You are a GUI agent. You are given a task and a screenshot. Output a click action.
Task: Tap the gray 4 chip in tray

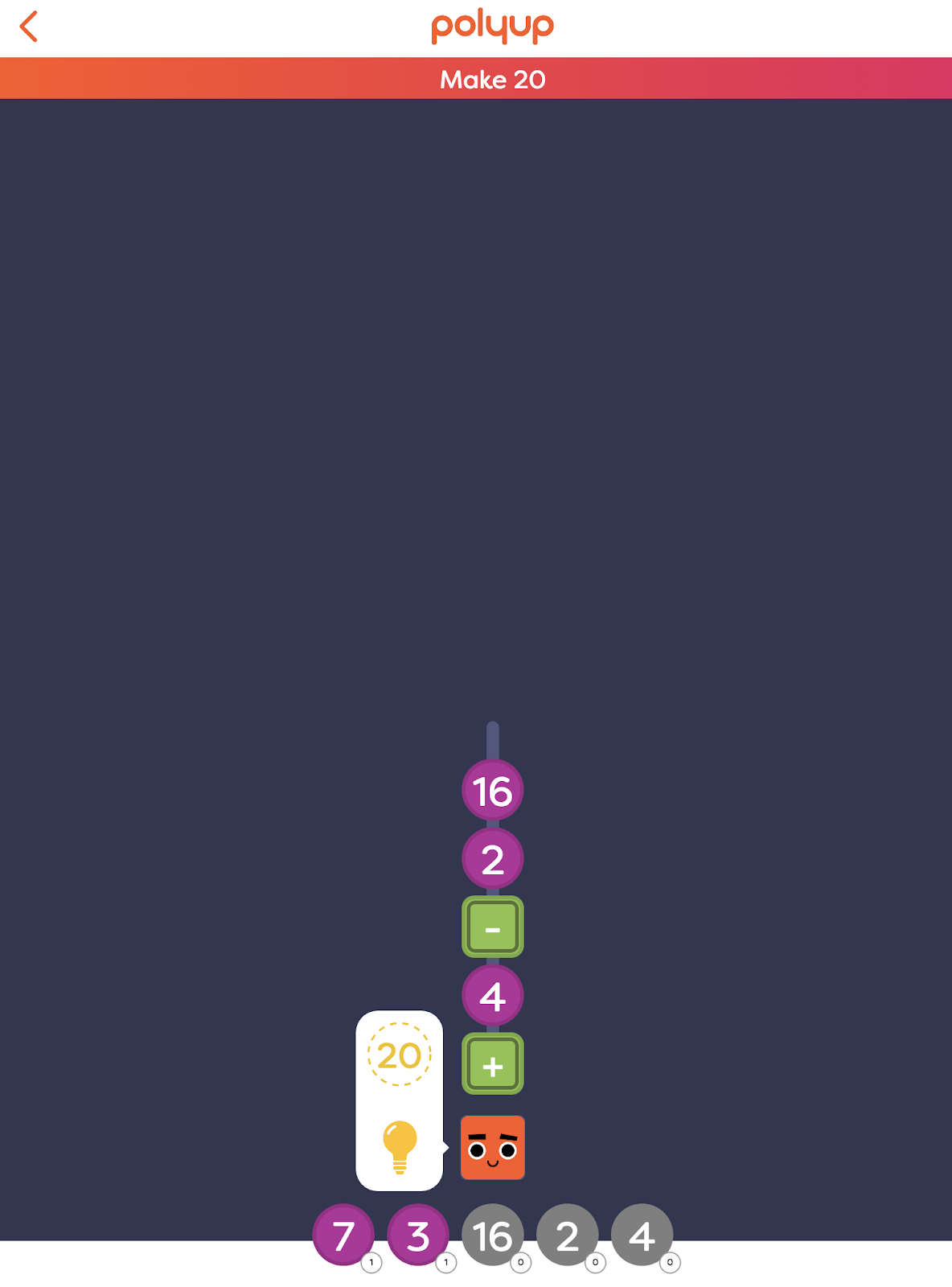coord(642,1235)
